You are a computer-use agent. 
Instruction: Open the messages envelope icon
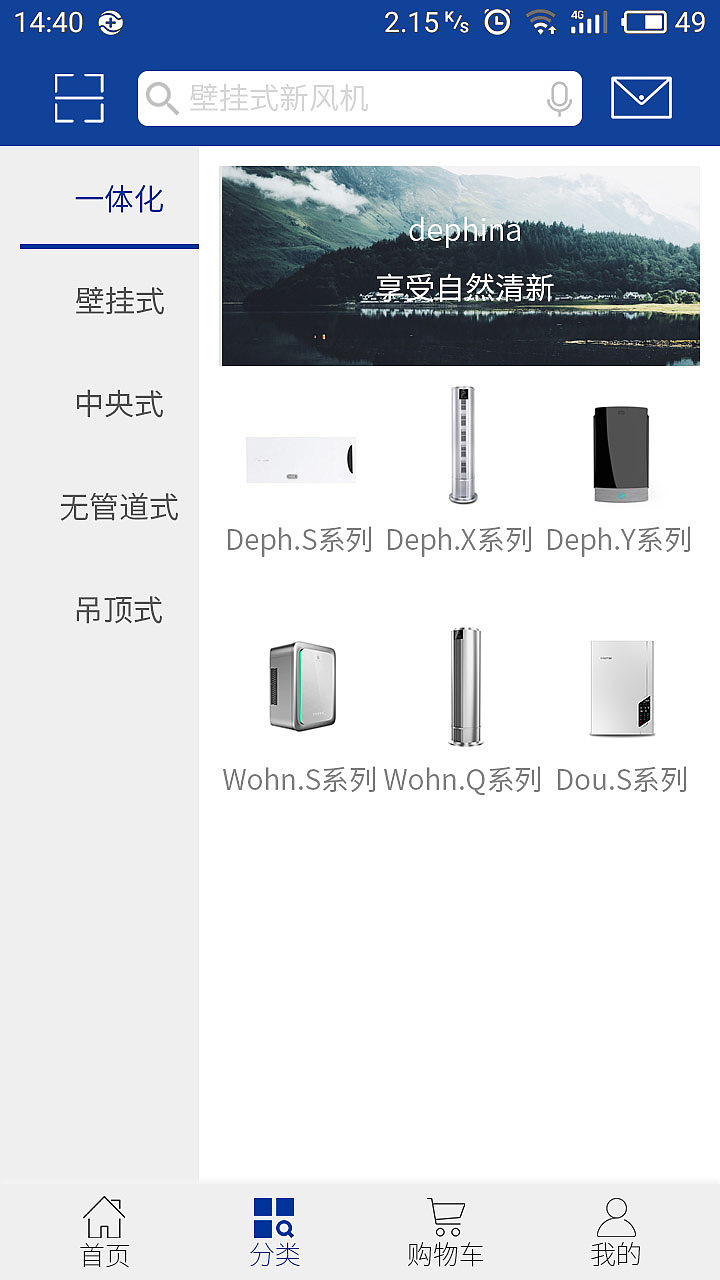641,98
